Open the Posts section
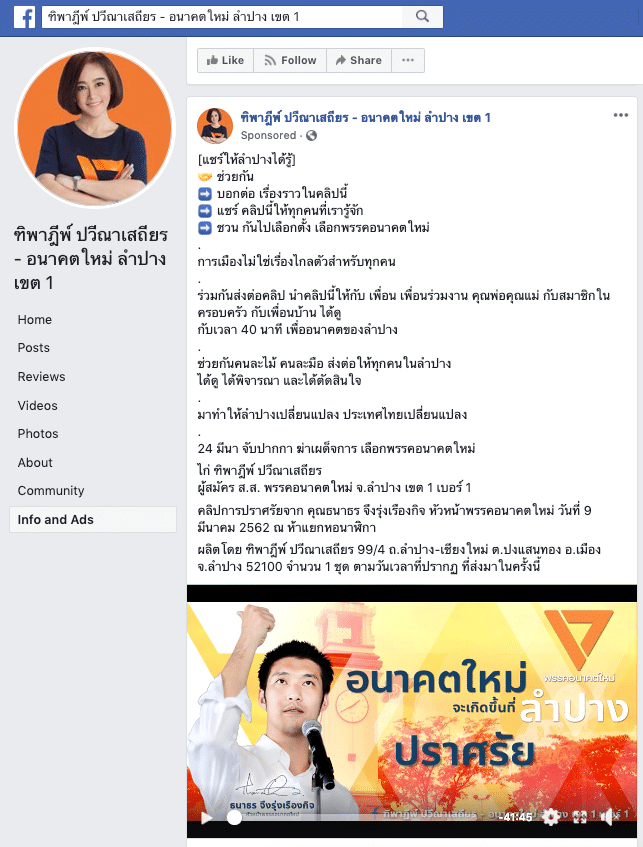Screen dimensions: 643x847 coord(34,348)
